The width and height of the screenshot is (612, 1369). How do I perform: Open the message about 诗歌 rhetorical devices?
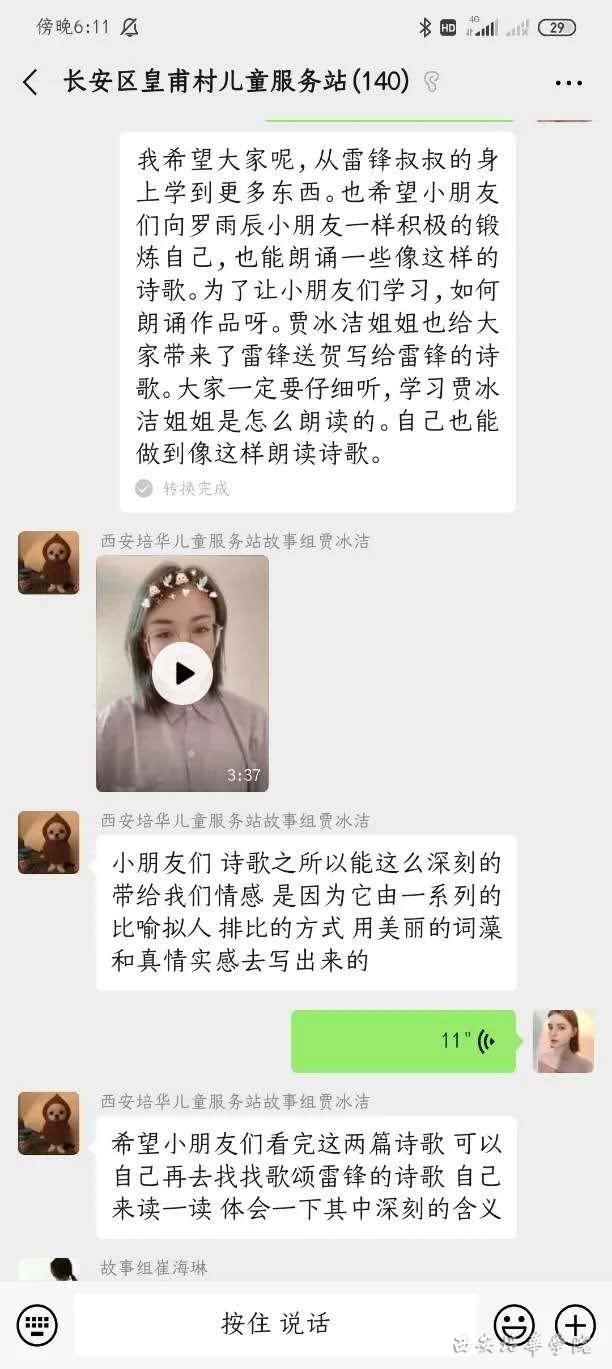[x=306, y=912]
